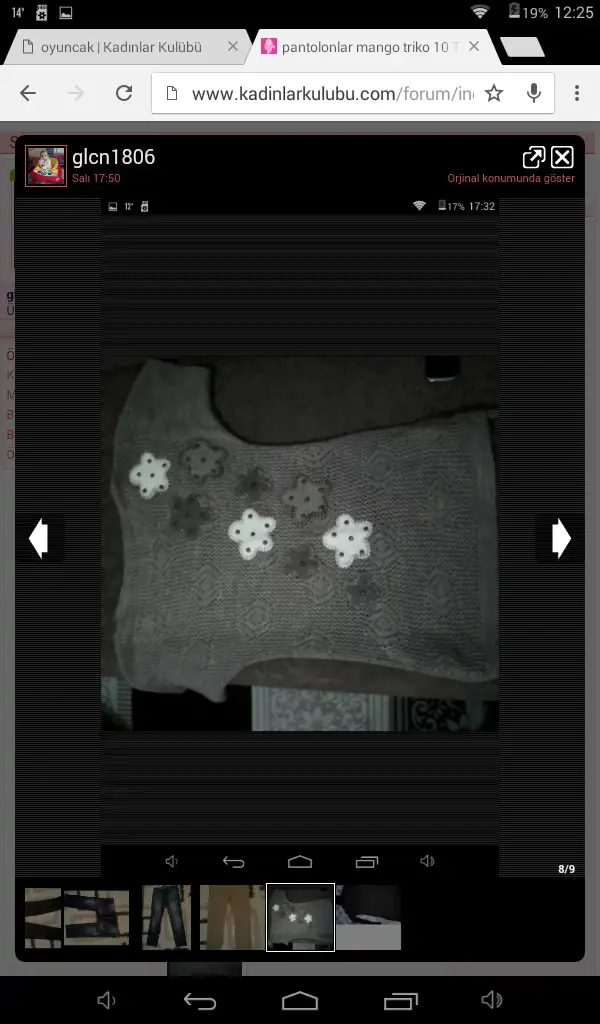
Task: Go to the previous image arrow
Action: point(39,538)
